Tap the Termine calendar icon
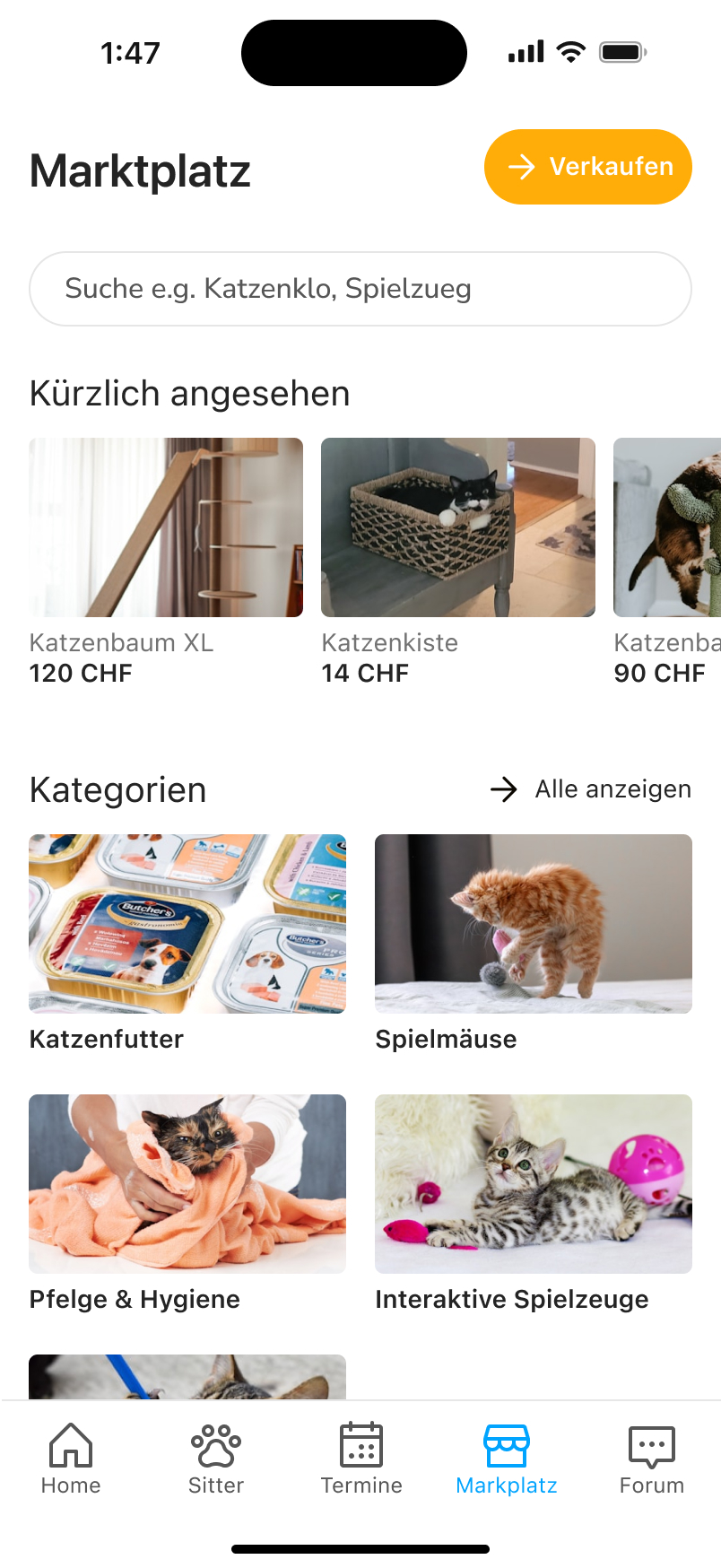Screen dimensions: 721x1568 coord(361,1446)
